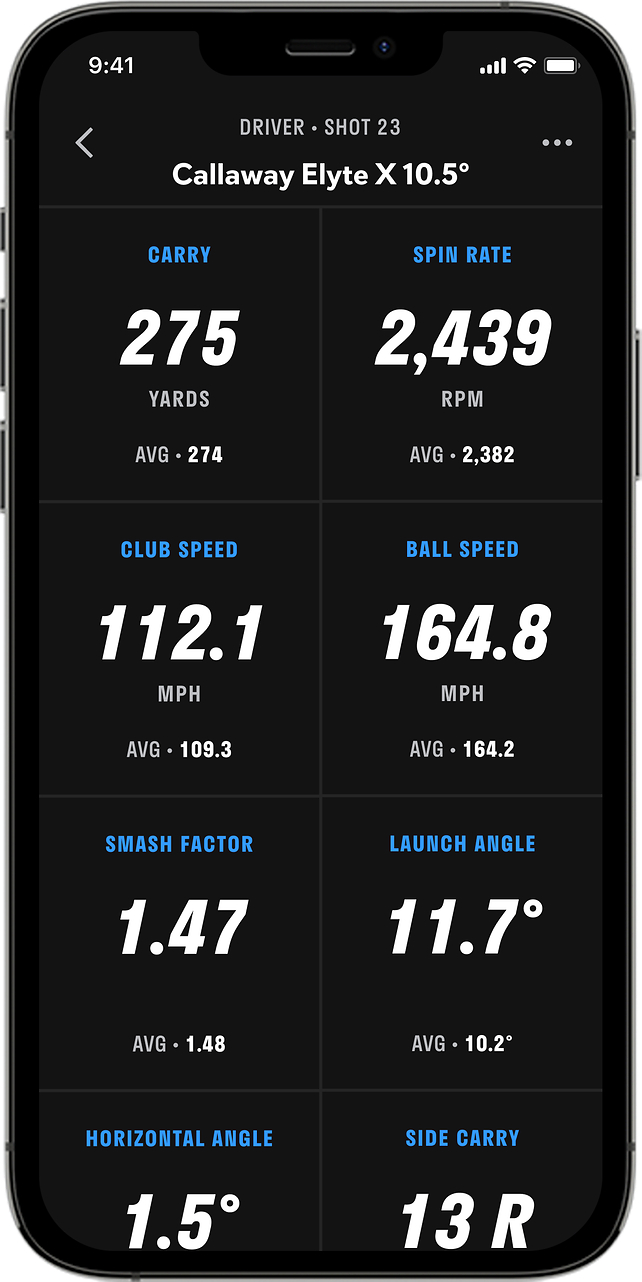The height and width of the screenshot is (1282, 642).
Task: Go back using the top-left arrow
Action: (84, 143)
